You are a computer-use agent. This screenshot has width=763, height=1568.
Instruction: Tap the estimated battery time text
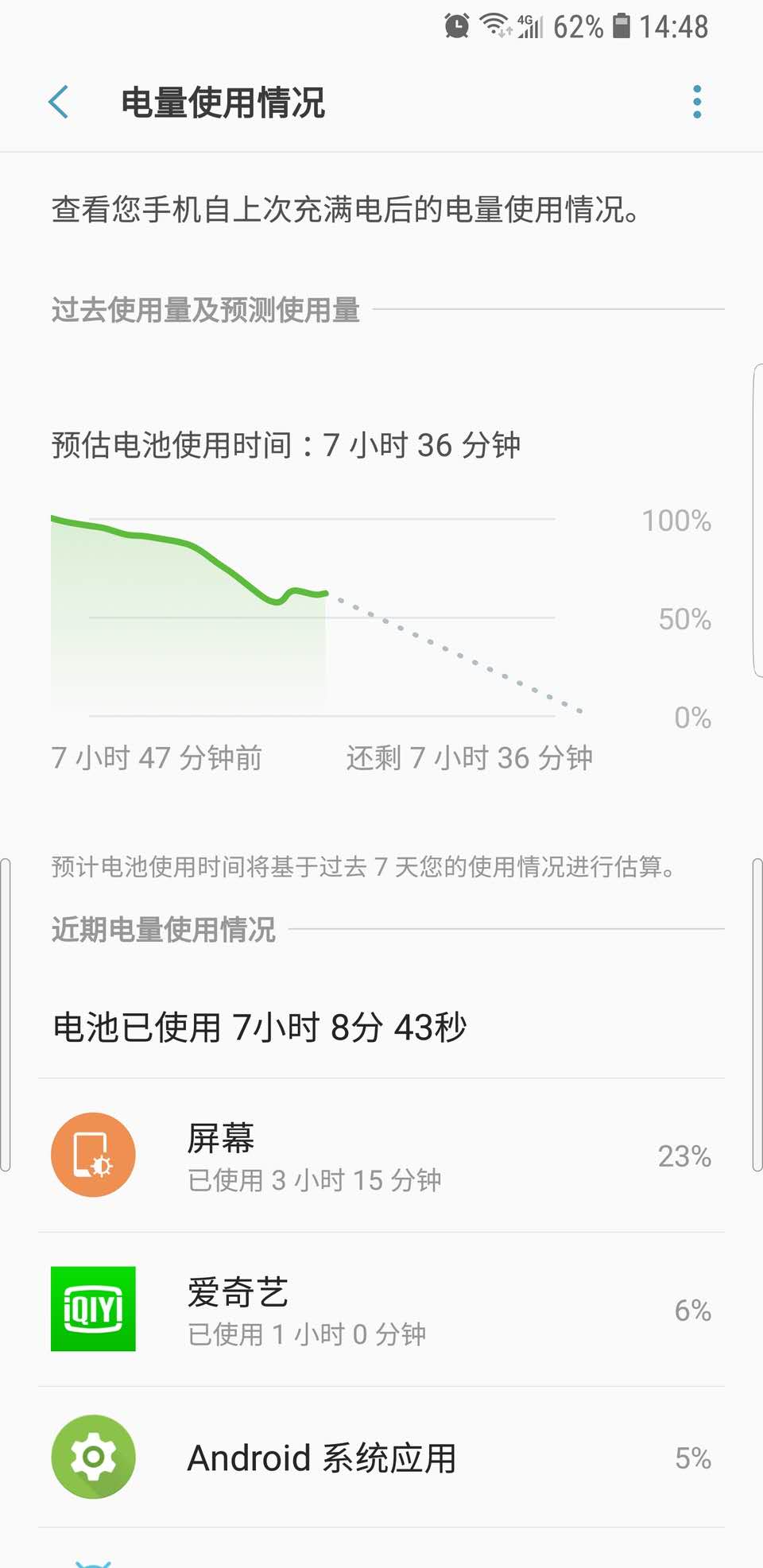point(286,445)
